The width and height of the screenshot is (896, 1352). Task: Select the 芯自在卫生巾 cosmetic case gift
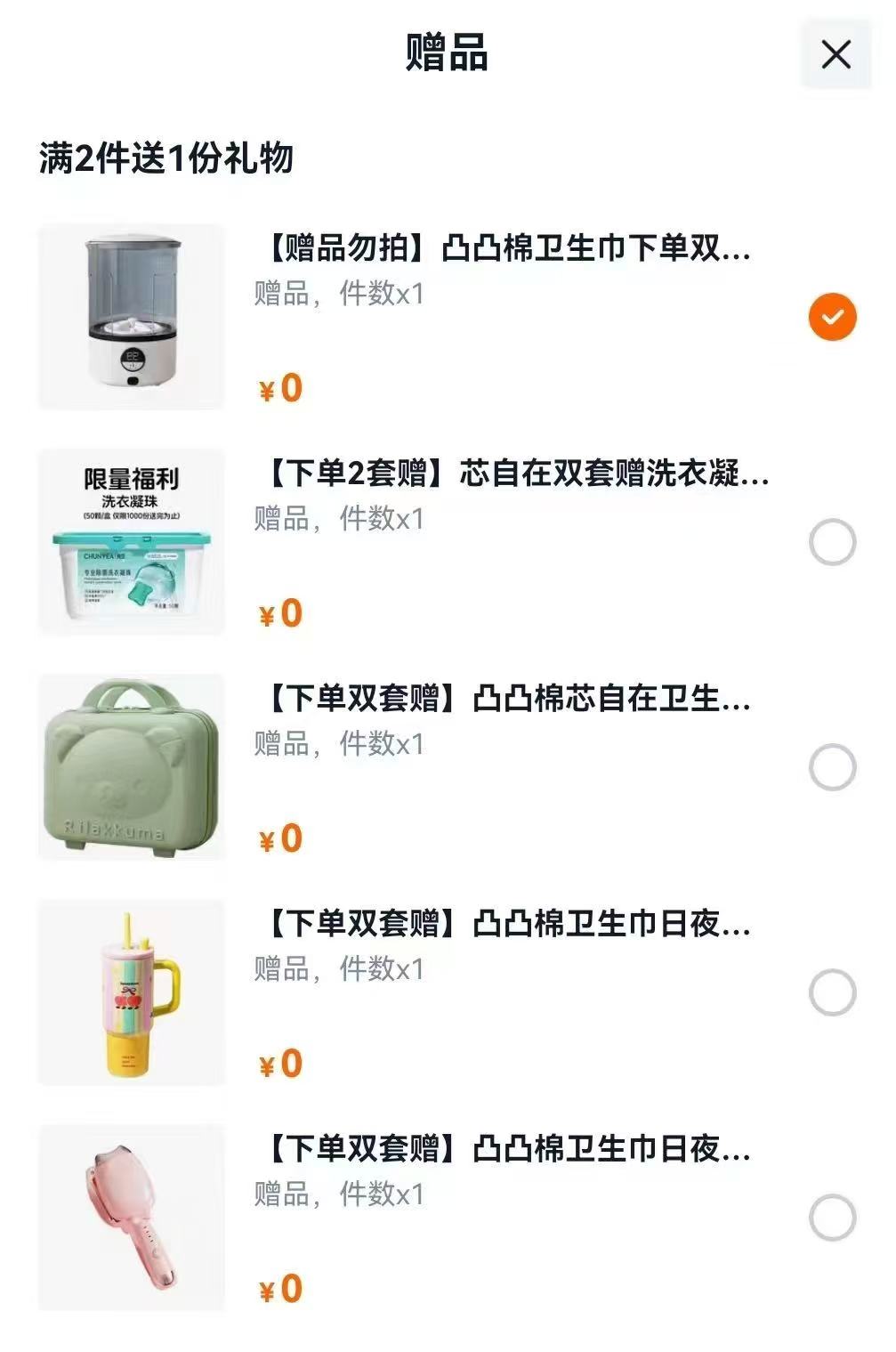click(831, 766)
